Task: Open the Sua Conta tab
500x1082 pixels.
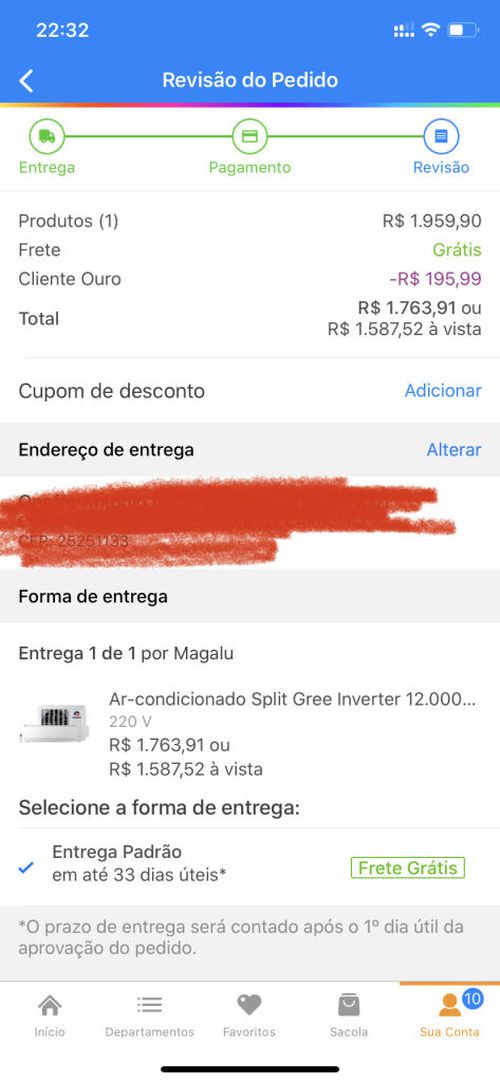Action: point(450,1016)
